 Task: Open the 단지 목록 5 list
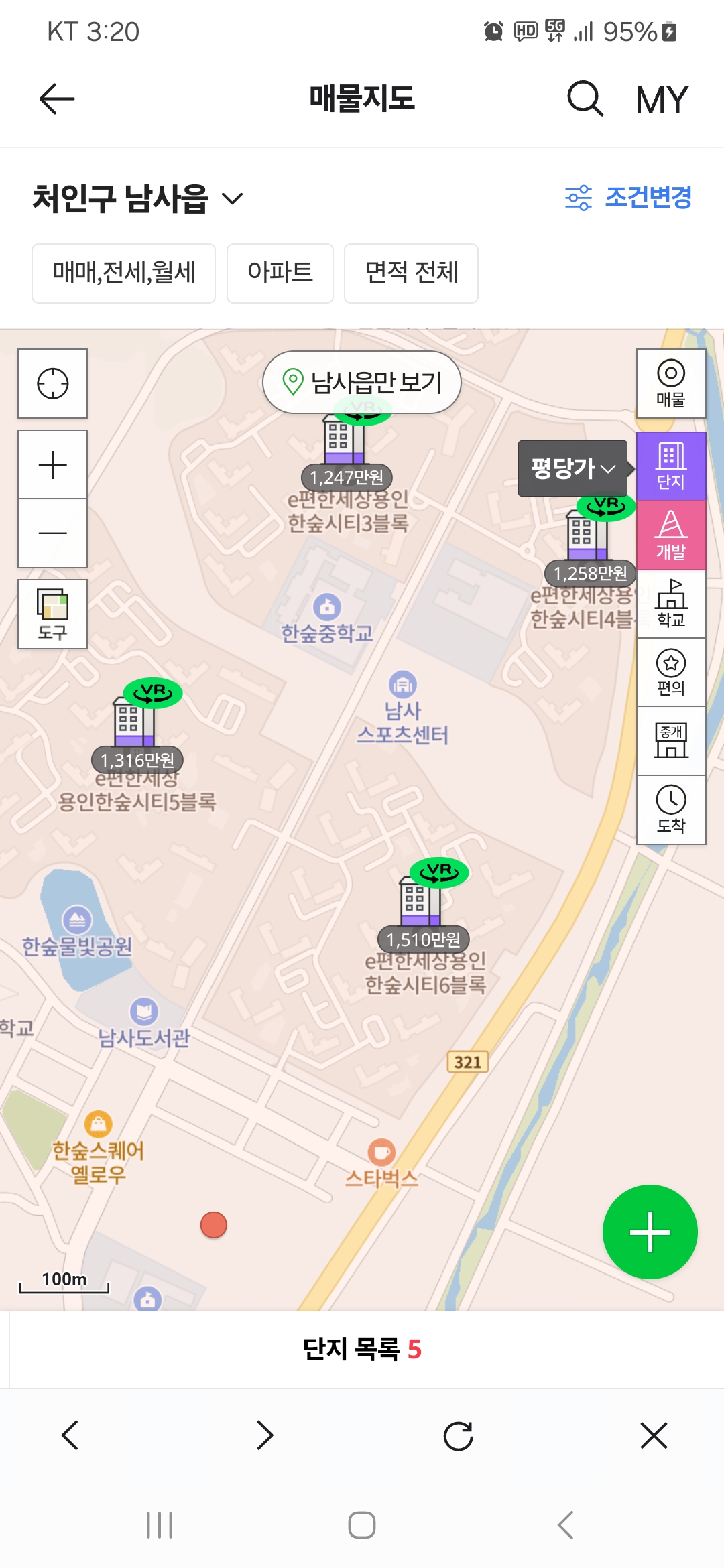click(x=362, y=1349)
